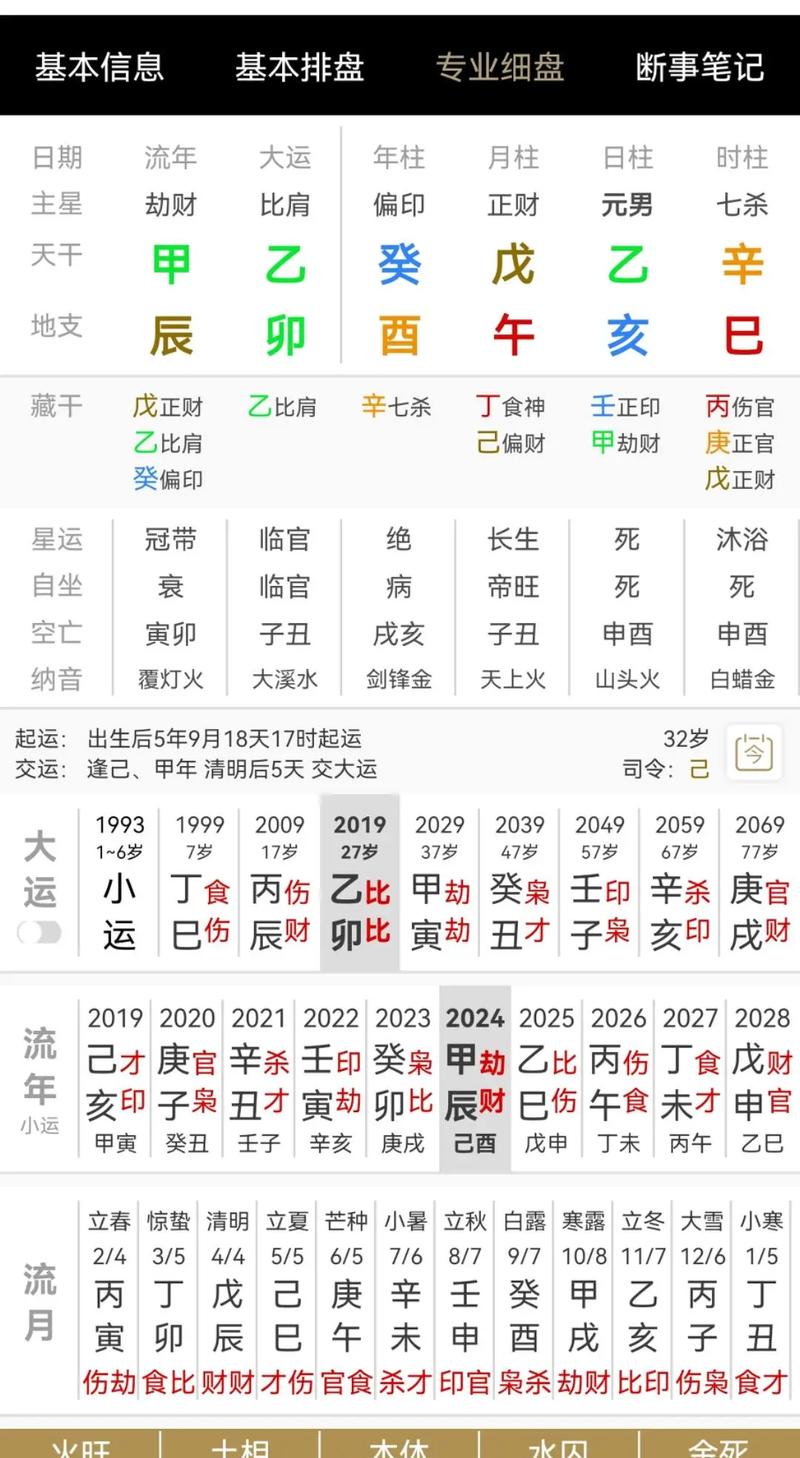Select the 2025 乙巳 流年 column
This screenshot has width=800, height=1458.
click(547, 1079)
